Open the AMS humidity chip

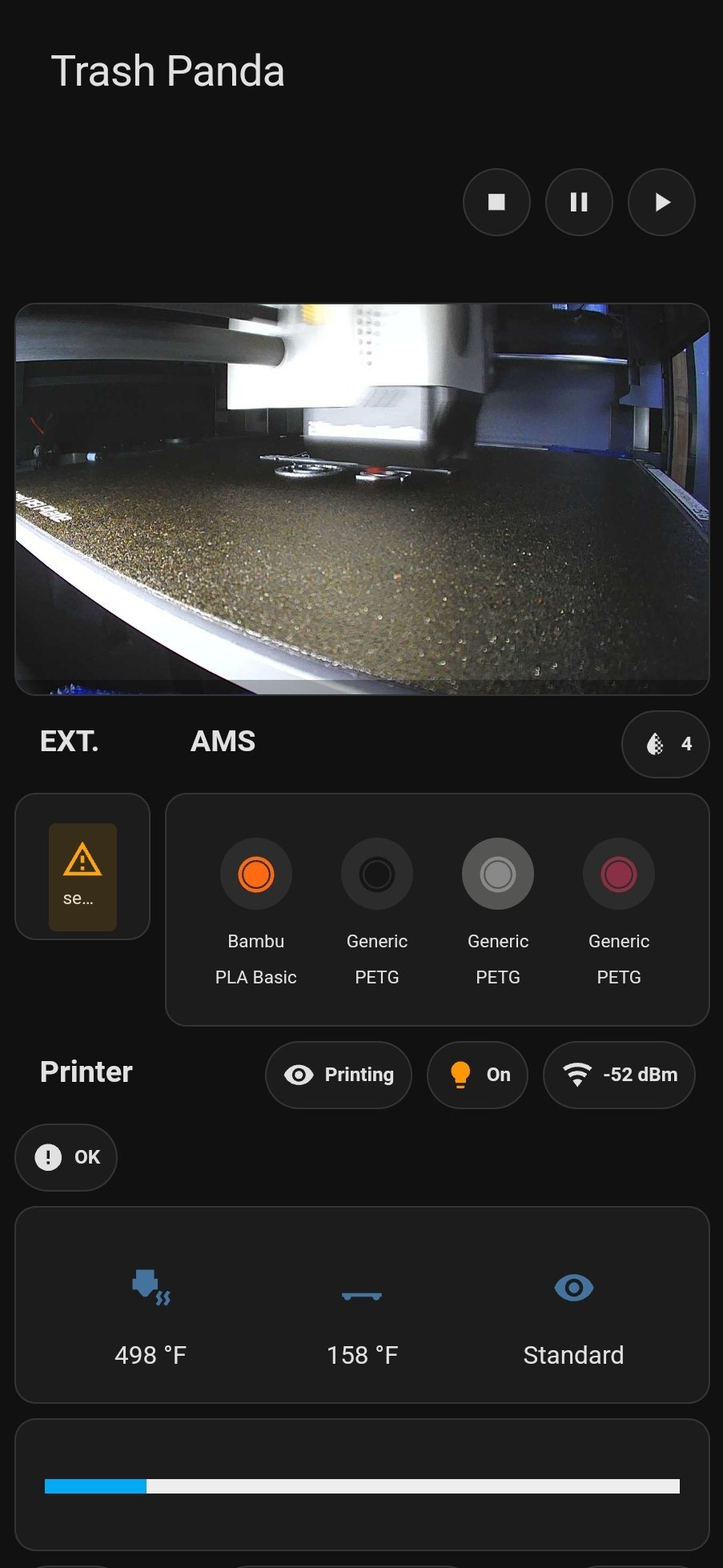click(x=665, y=744)
